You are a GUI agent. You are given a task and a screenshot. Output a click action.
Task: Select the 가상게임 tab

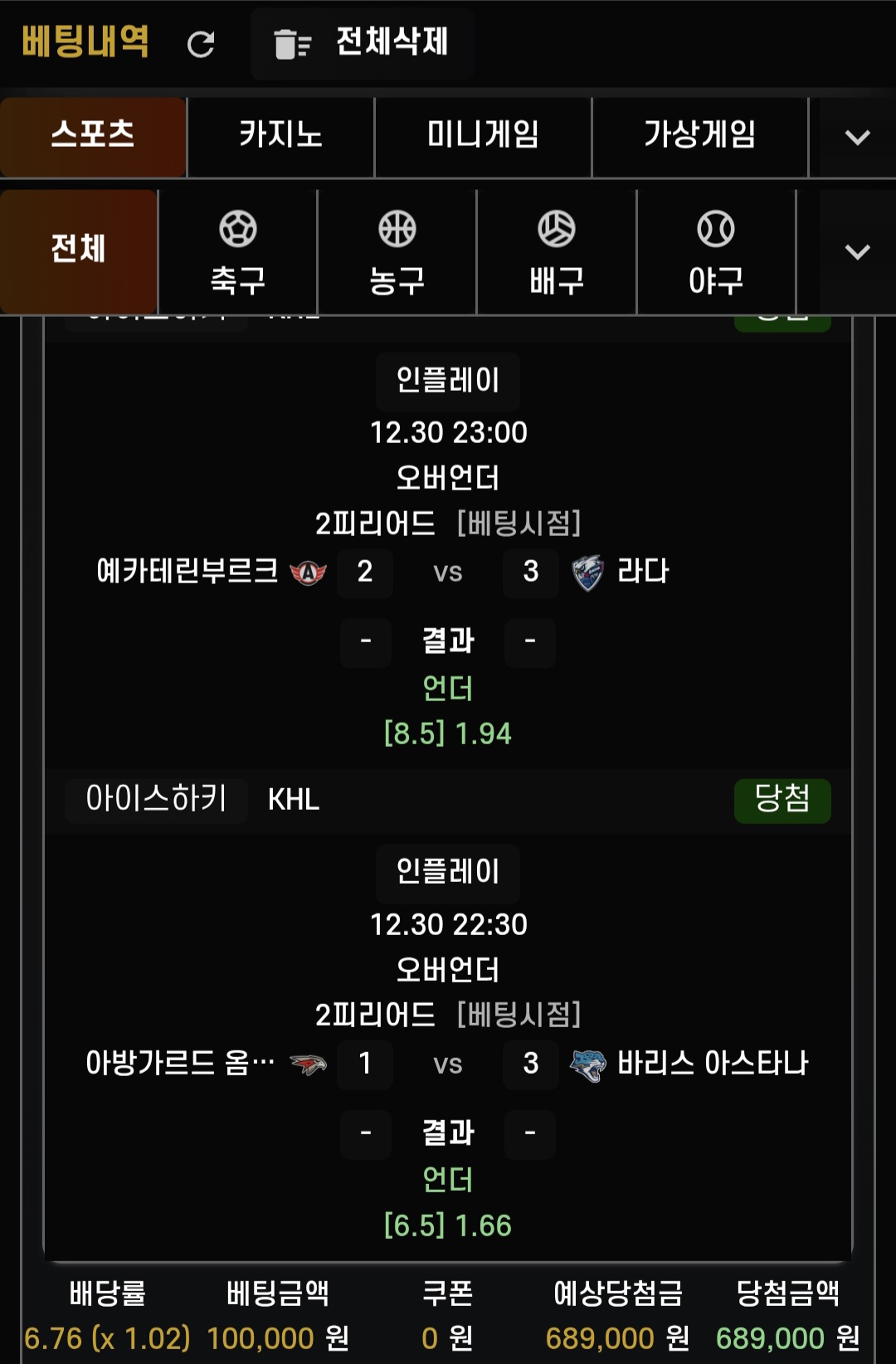pos(699,136)
